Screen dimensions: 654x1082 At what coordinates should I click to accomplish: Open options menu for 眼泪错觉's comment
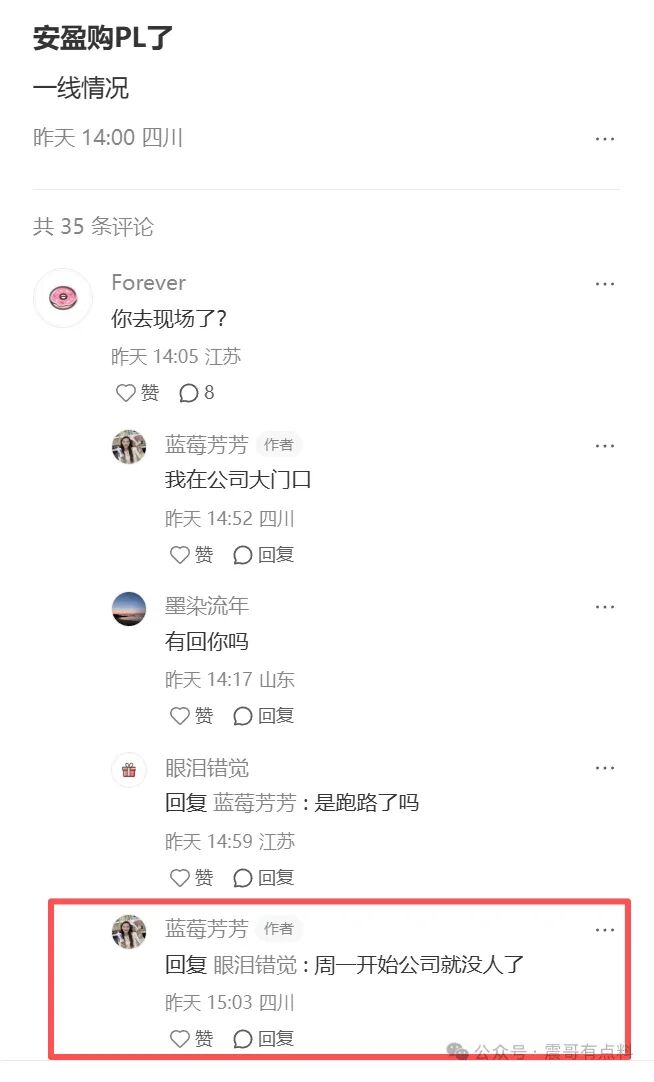coord(604,768)
